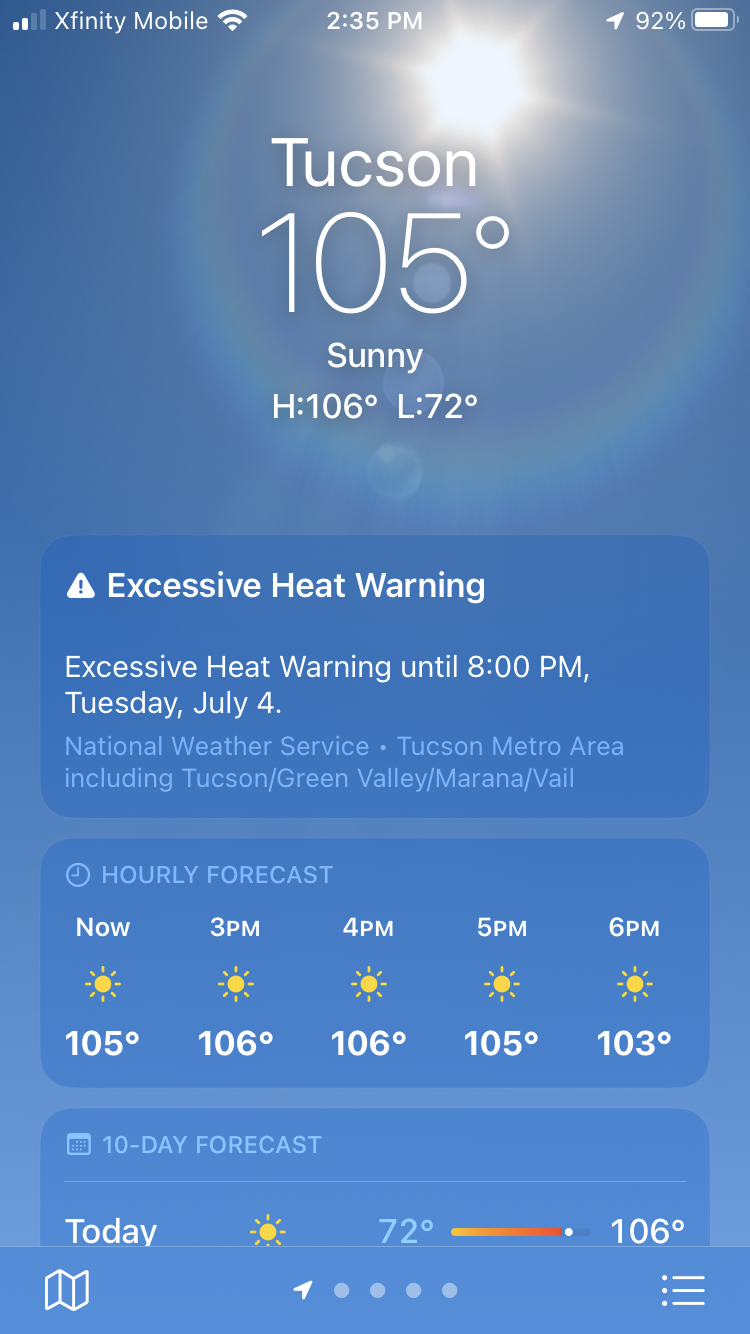
Task: Open the weather map
Action: tap(67, 1290)
